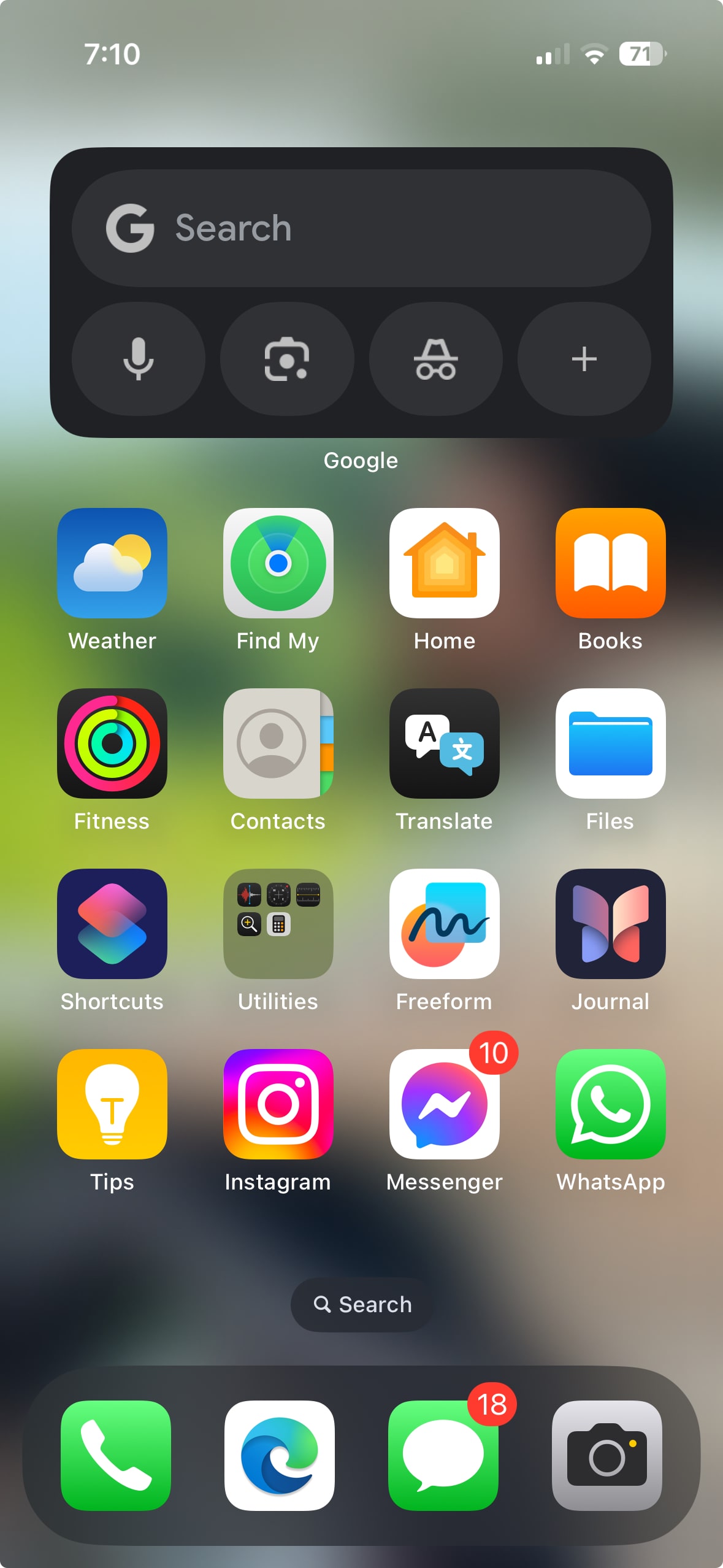
Task: Open the Fitness app
Action: 112,744
